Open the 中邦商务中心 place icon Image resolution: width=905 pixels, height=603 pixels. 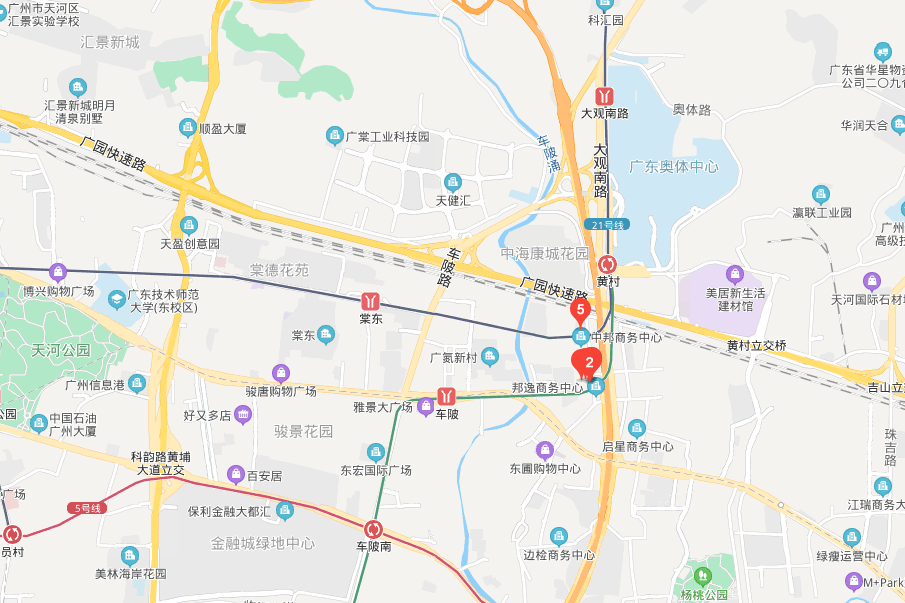(x=580, y=335)
